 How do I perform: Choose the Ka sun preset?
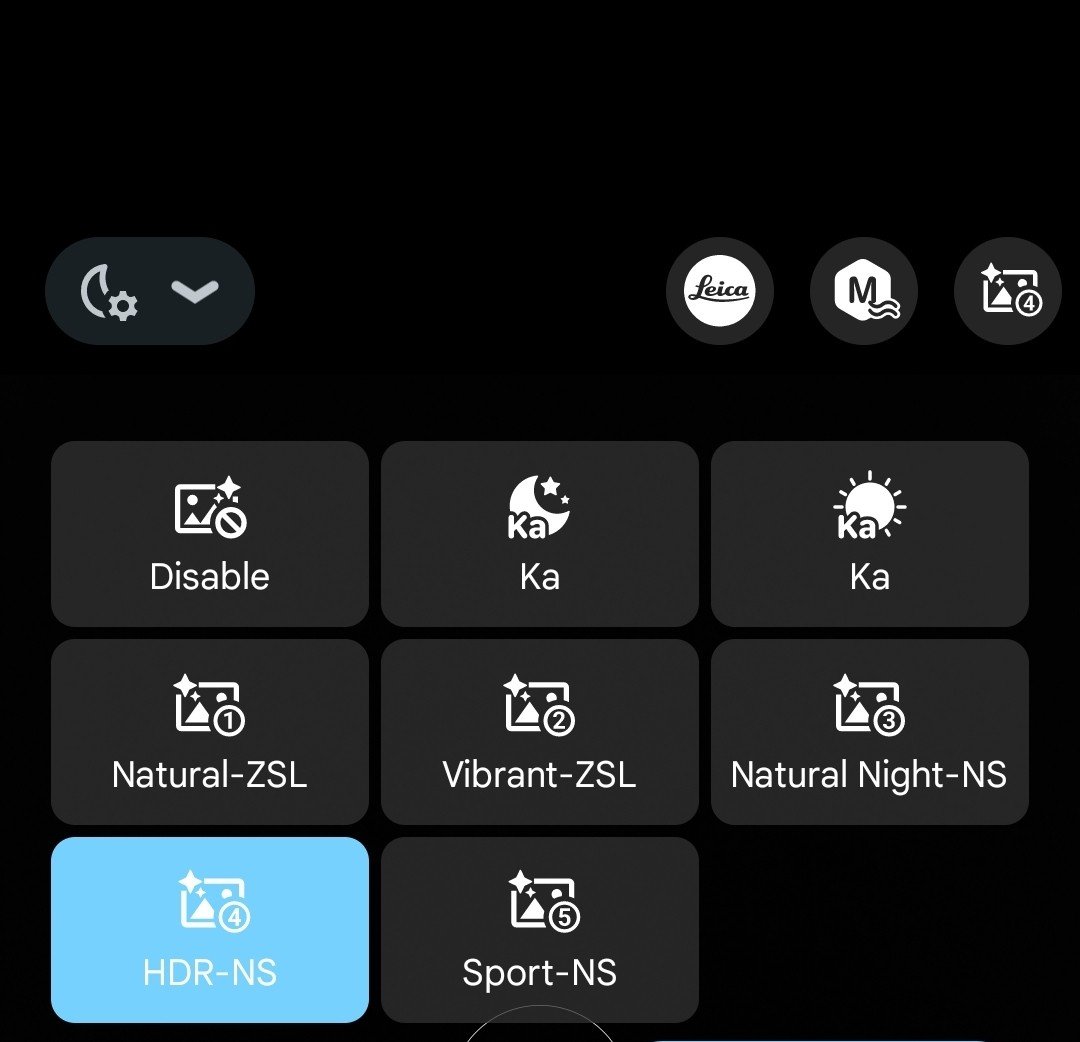click(x=869, y=534)
